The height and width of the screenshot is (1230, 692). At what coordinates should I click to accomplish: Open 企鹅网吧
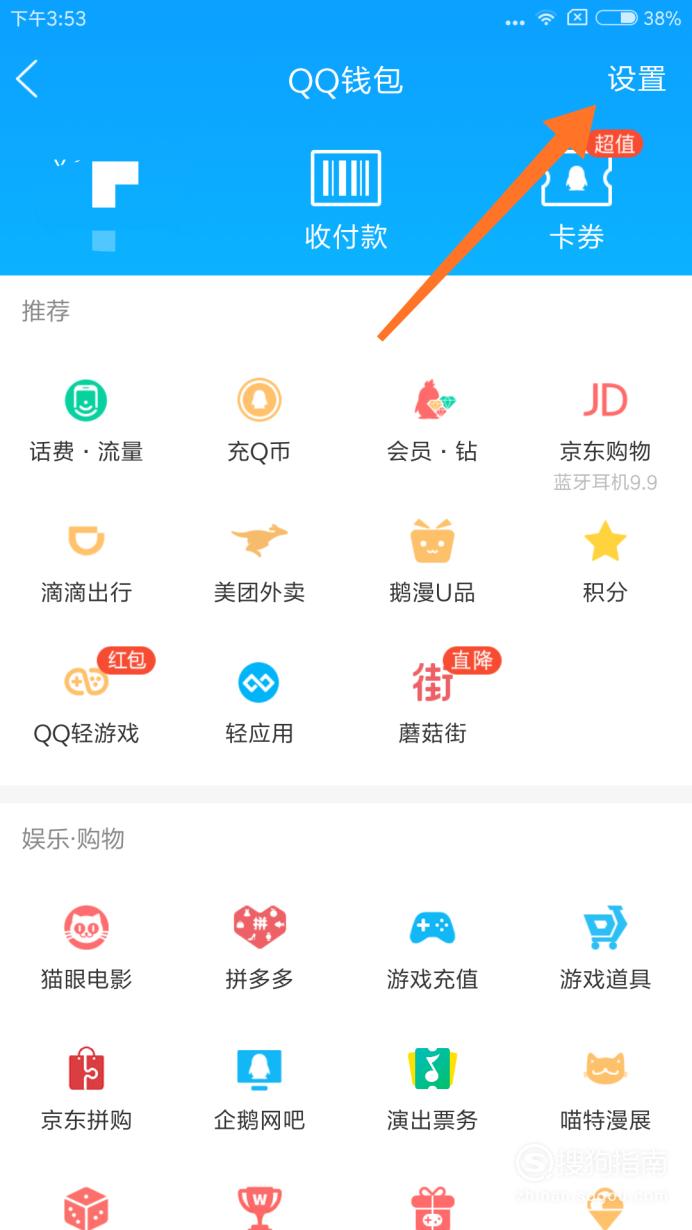click(259, 1090)
